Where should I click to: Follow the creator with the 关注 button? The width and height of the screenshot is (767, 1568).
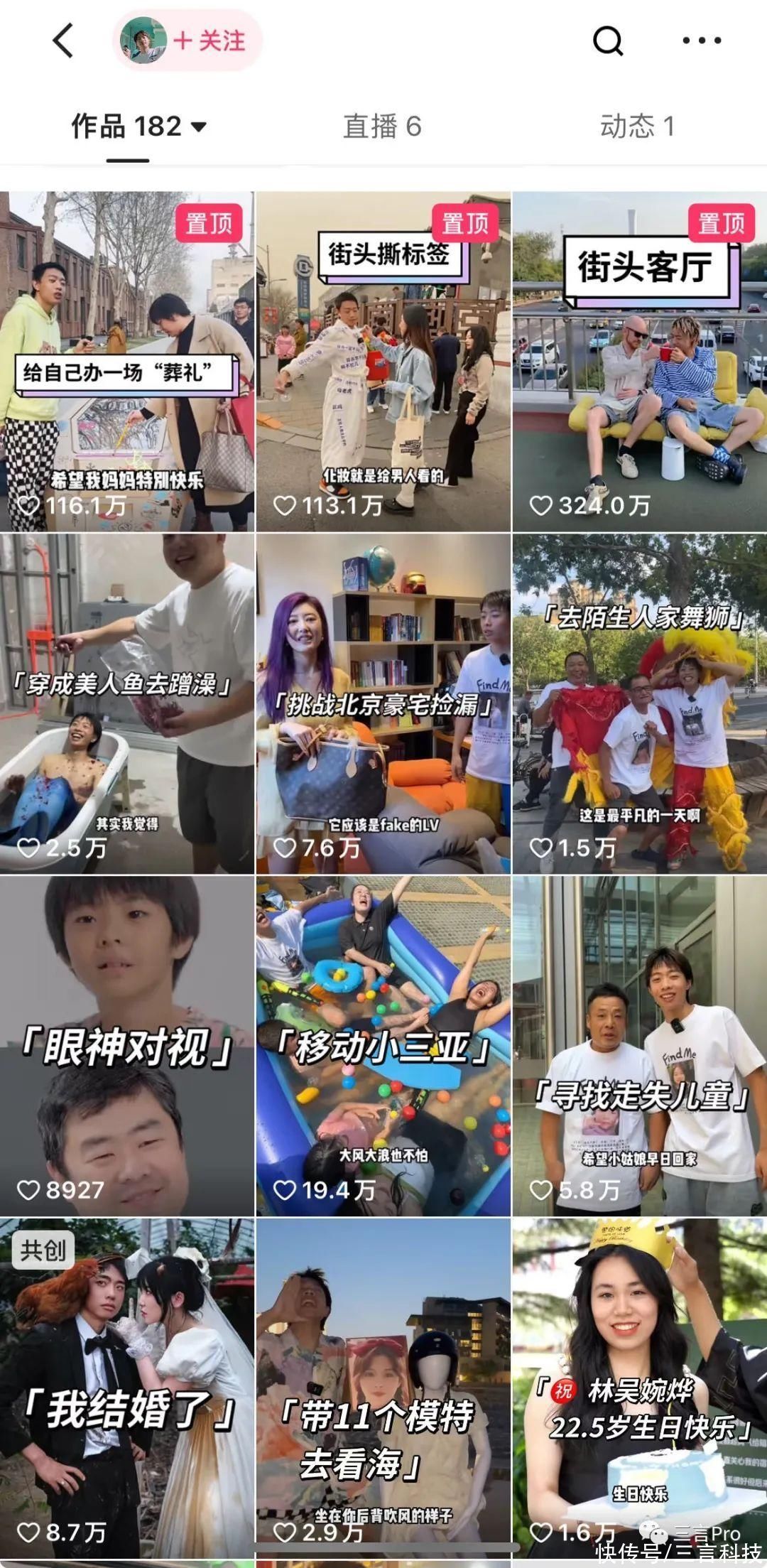click(209, 40)
